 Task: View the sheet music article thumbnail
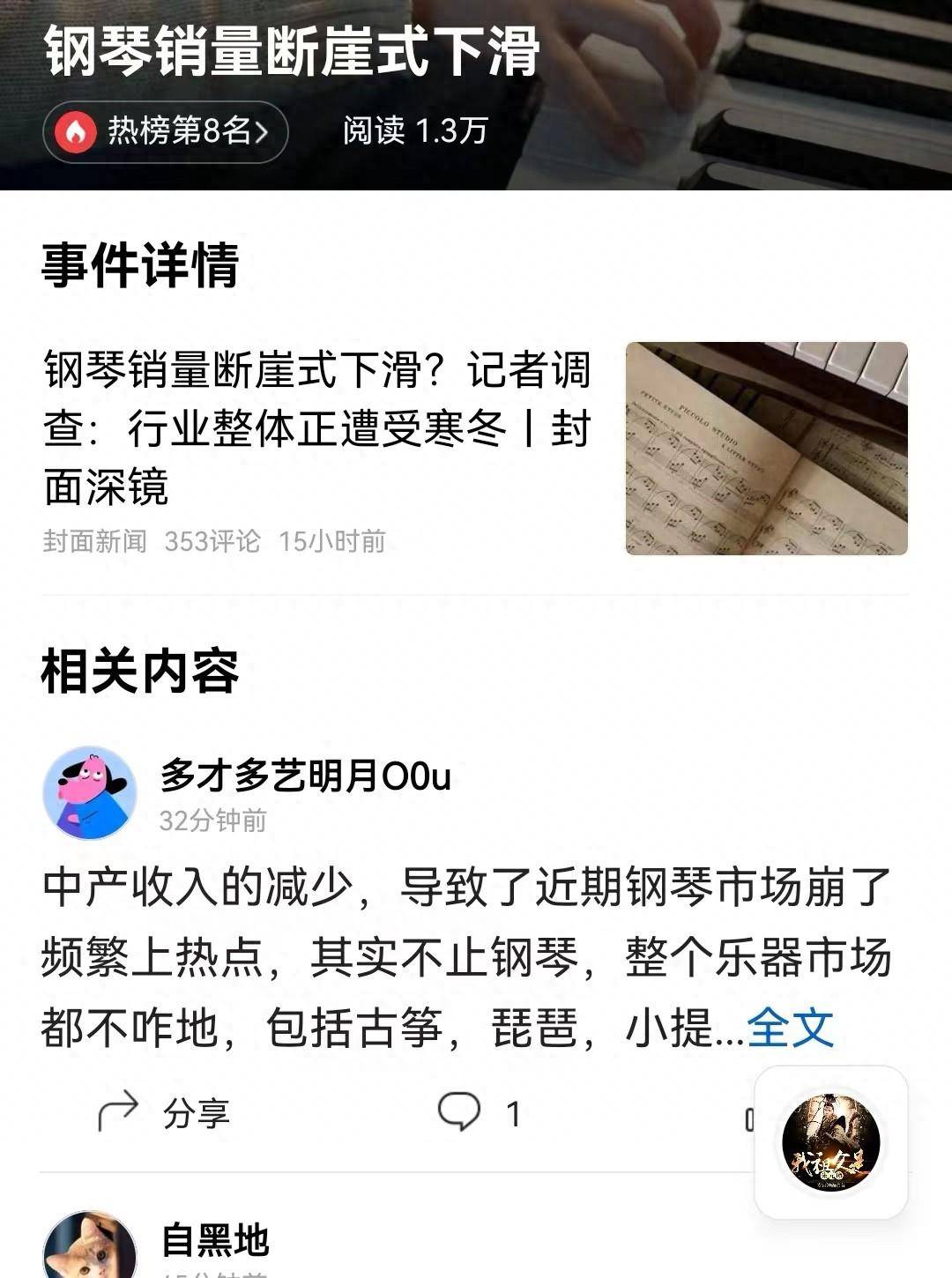(x=766, y=449)
